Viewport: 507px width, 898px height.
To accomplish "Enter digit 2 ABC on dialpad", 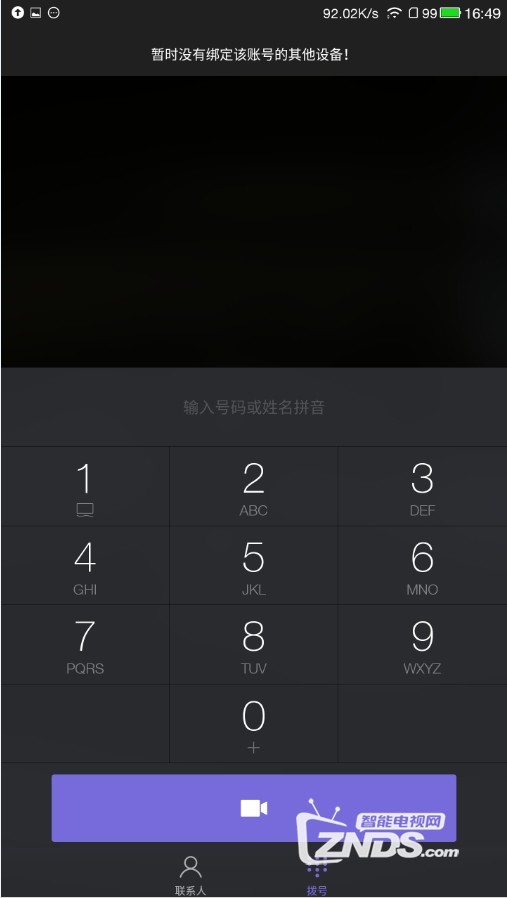I will pyautogui.click(x=254, y=486).
